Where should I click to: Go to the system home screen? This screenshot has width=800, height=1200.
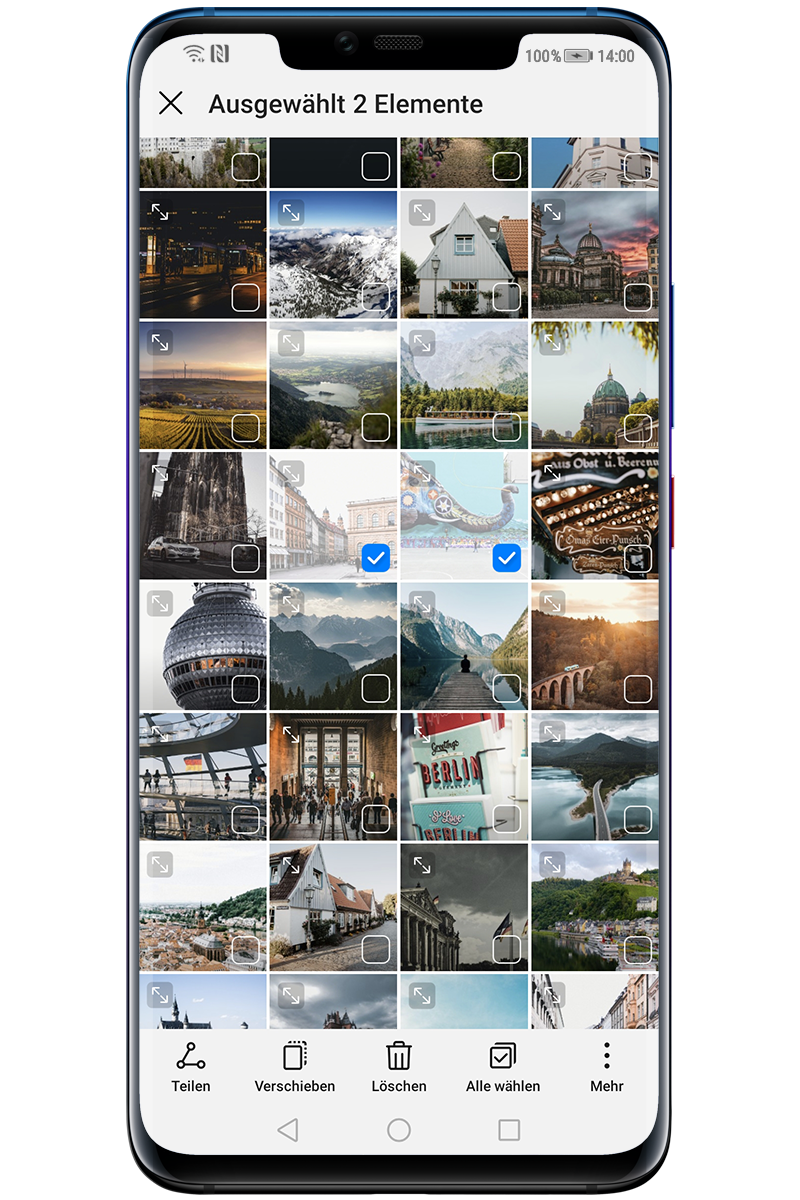click(399, 1130)
